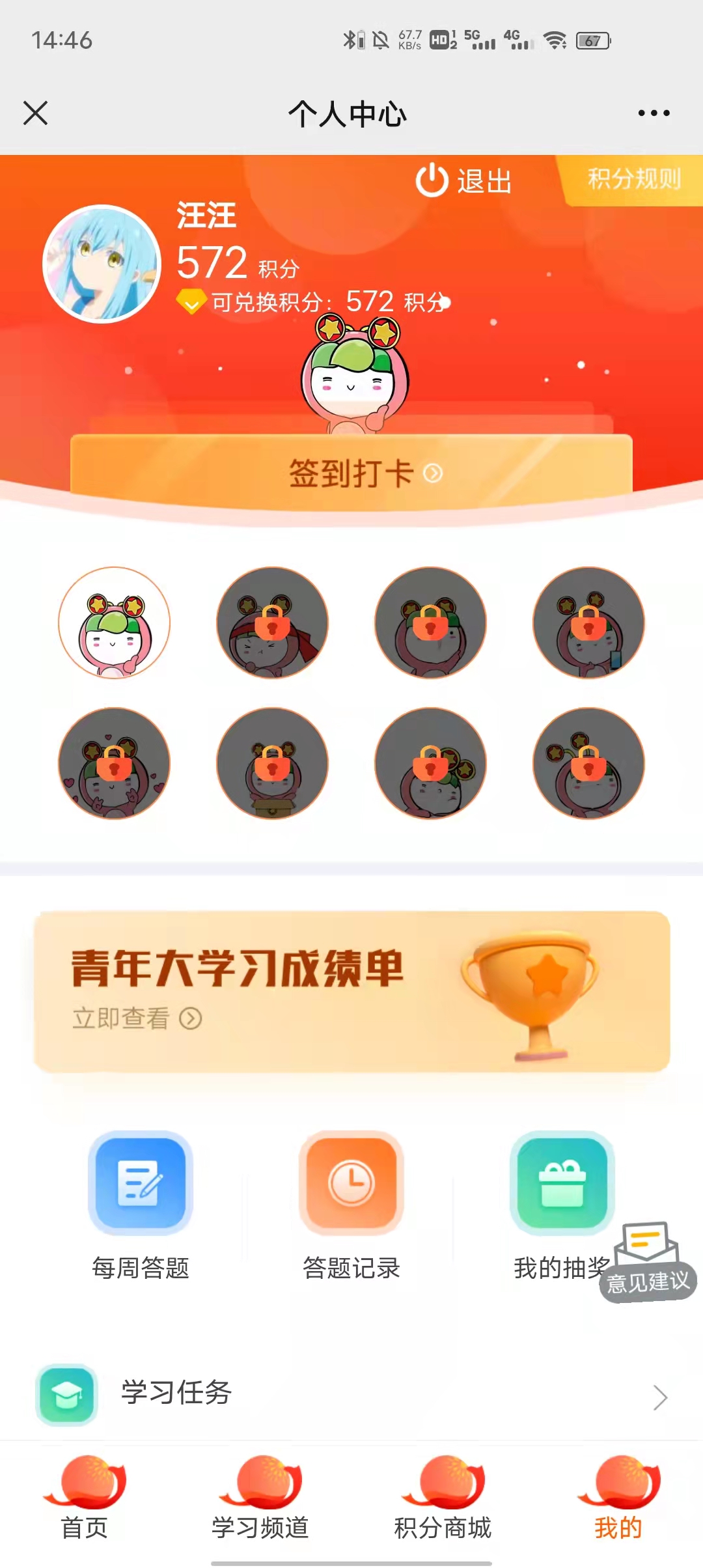The width and height of the screenshot is (703, 1568).
Task: Open 答题记录 answer history
Action: pyautogui.click(x=351, y=1206)
